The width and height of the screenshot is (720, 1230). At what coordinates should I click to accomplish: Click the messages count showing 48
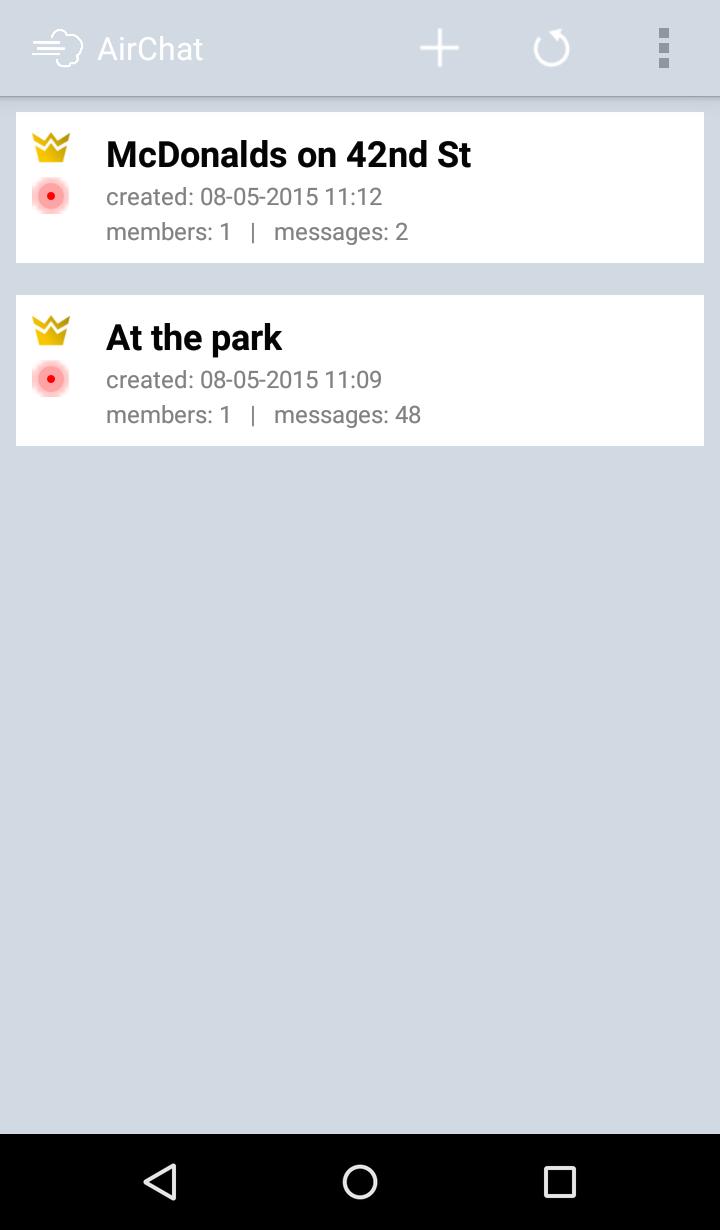click(347, 414)
